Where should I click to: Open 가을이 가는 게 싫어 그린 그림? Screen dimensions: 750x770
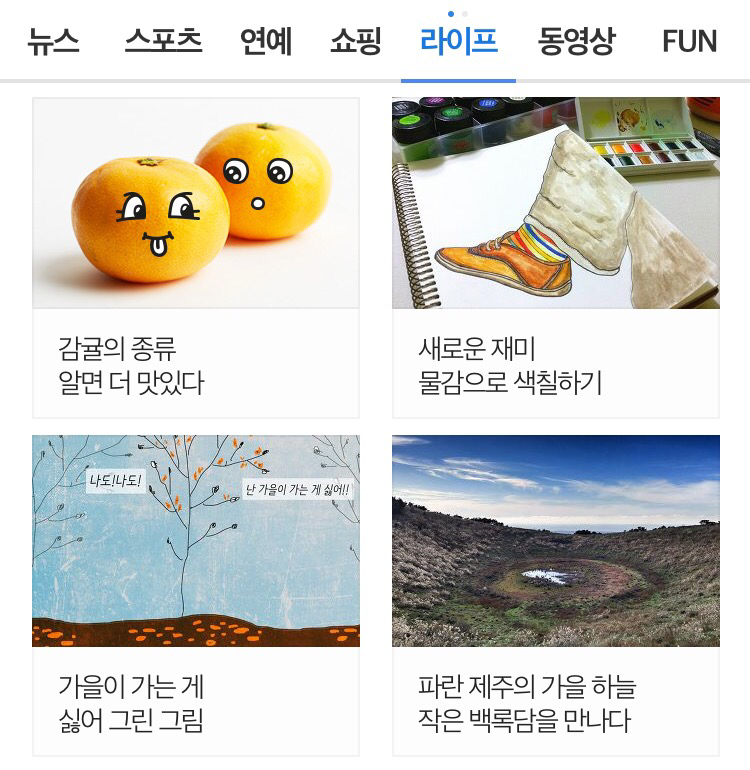pos(196,596)
